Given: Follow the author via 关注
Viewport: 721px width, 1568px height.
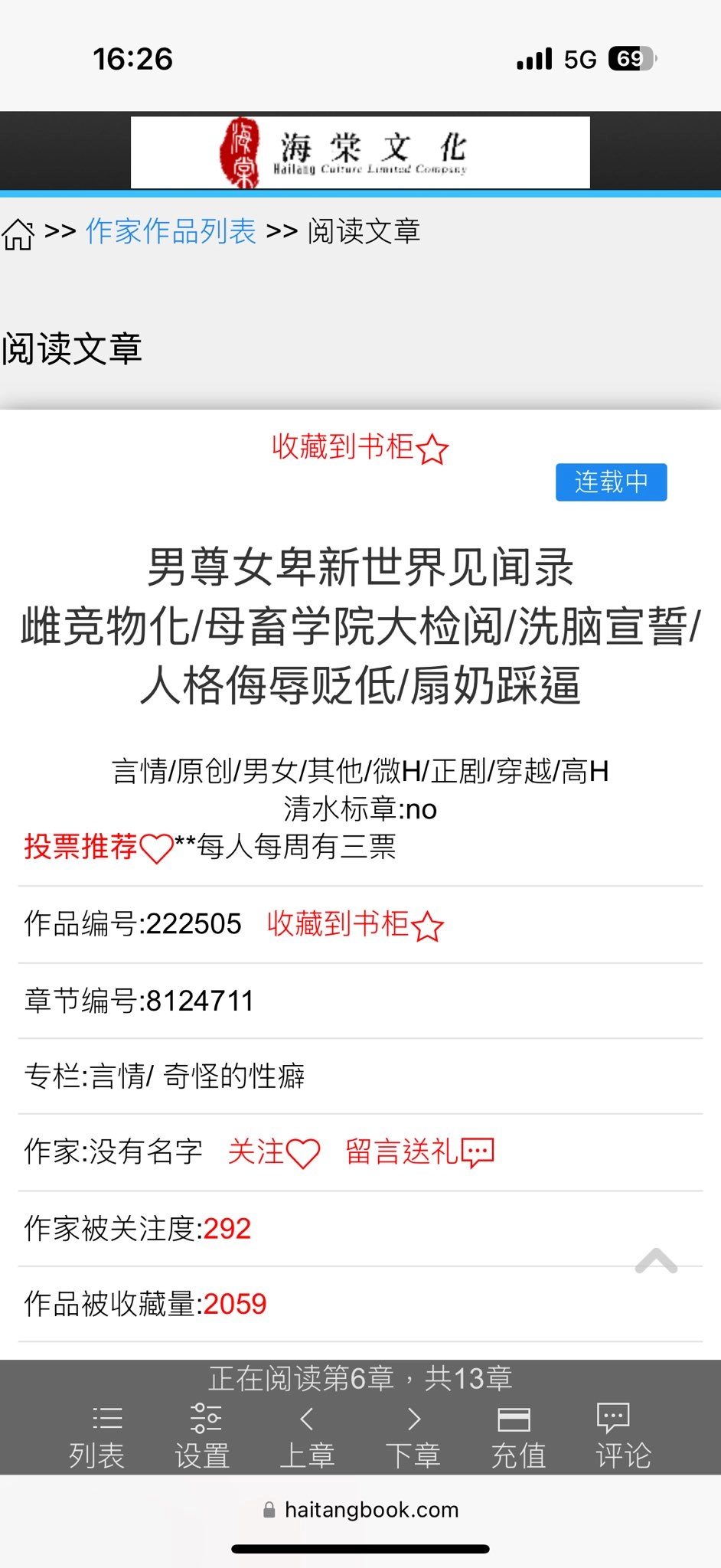Looking at the screenshot, I should 274,1152.
